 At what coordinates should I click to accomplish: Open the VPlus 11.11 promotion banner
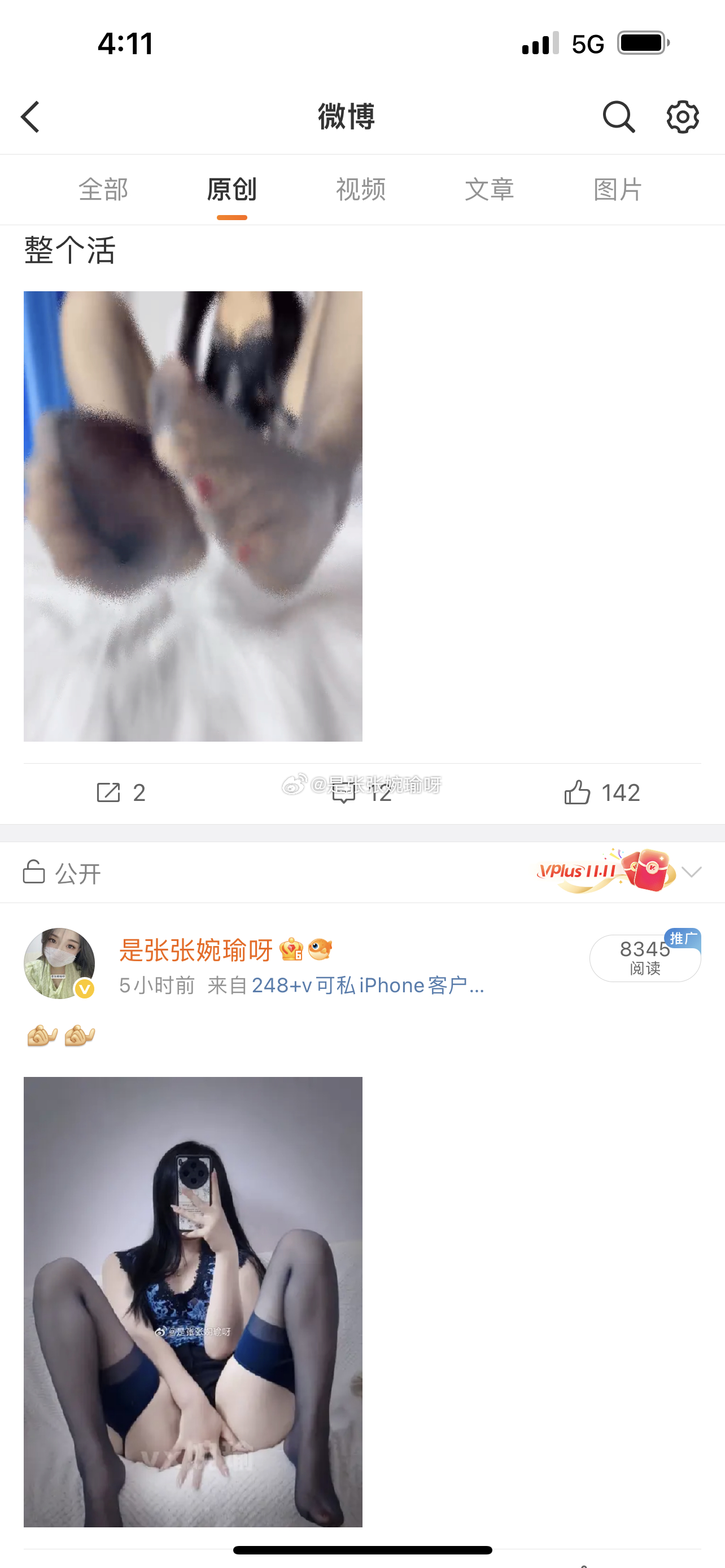click(605, 871)
